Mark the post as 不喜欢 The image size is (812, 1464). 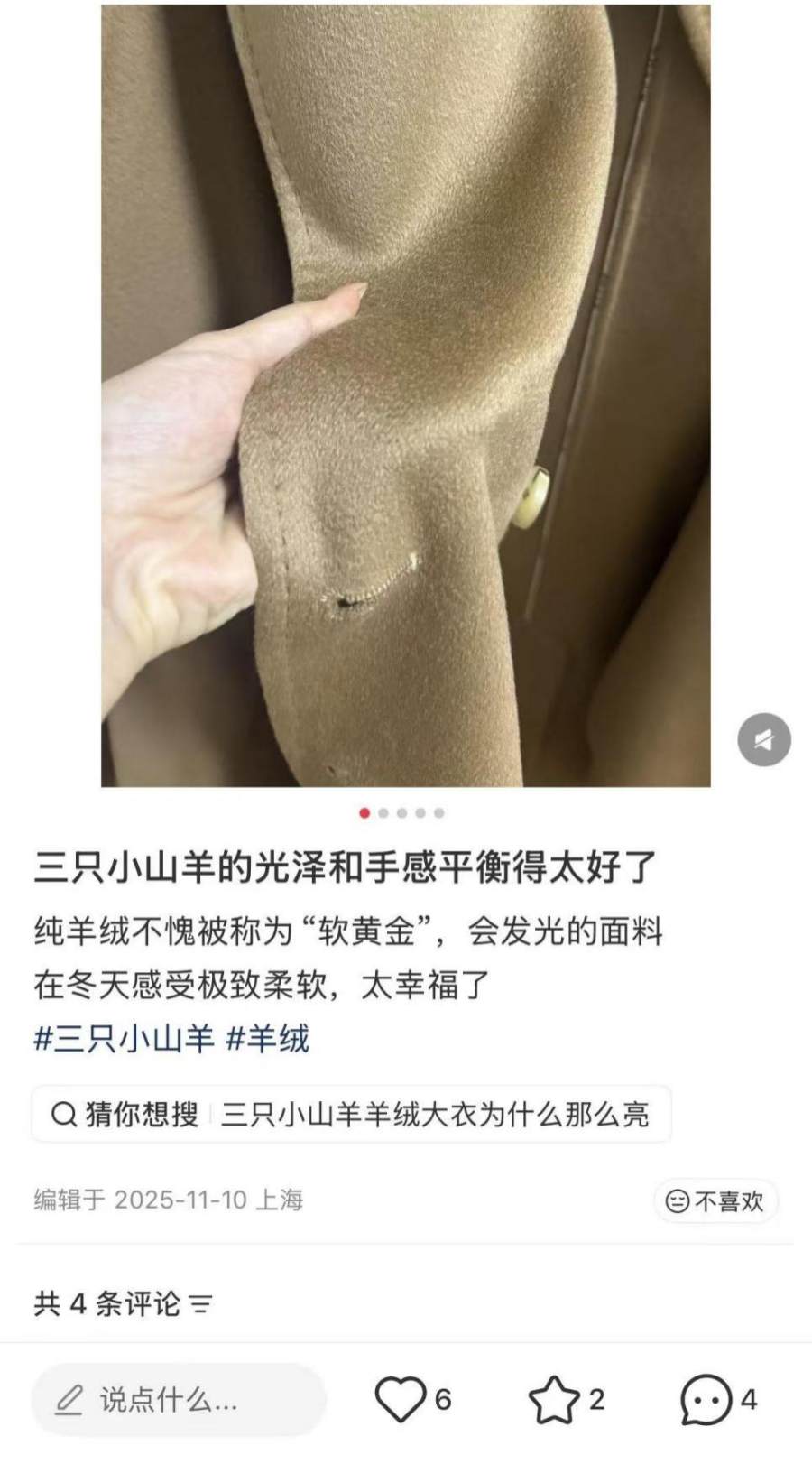[x=715, y=1201]
